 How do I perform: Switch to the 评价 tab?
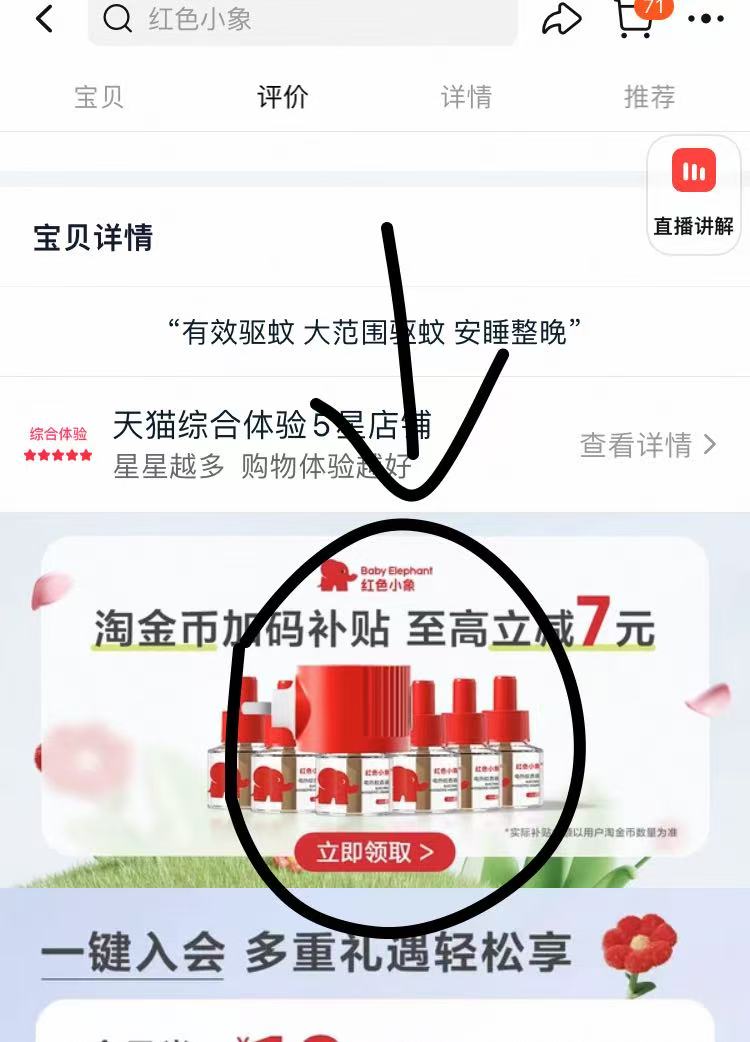(282, 97)
